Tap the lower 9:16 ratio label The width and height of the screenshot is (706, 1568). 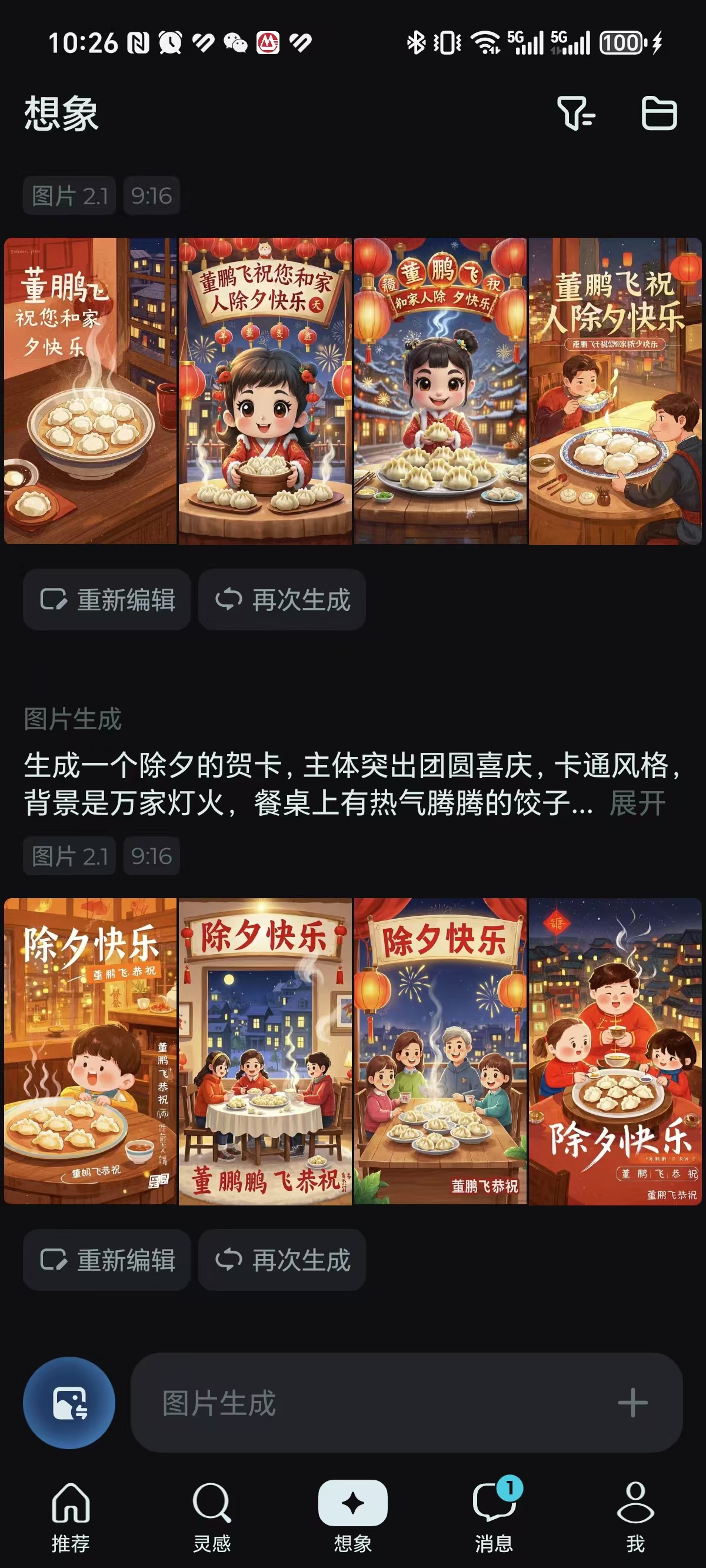point(152,856)
